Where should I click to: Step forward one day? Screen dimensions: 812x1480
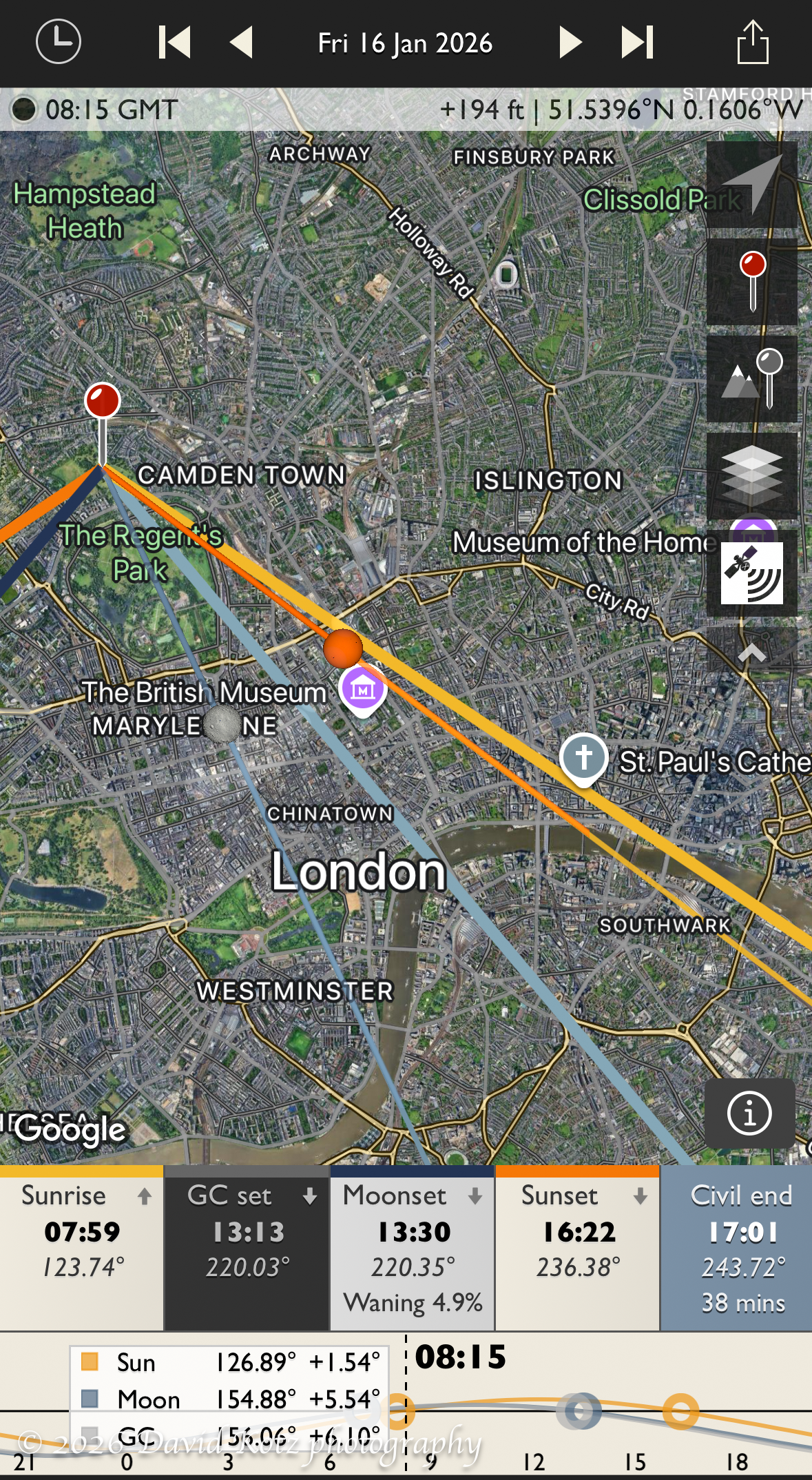[x=570, y=42]
